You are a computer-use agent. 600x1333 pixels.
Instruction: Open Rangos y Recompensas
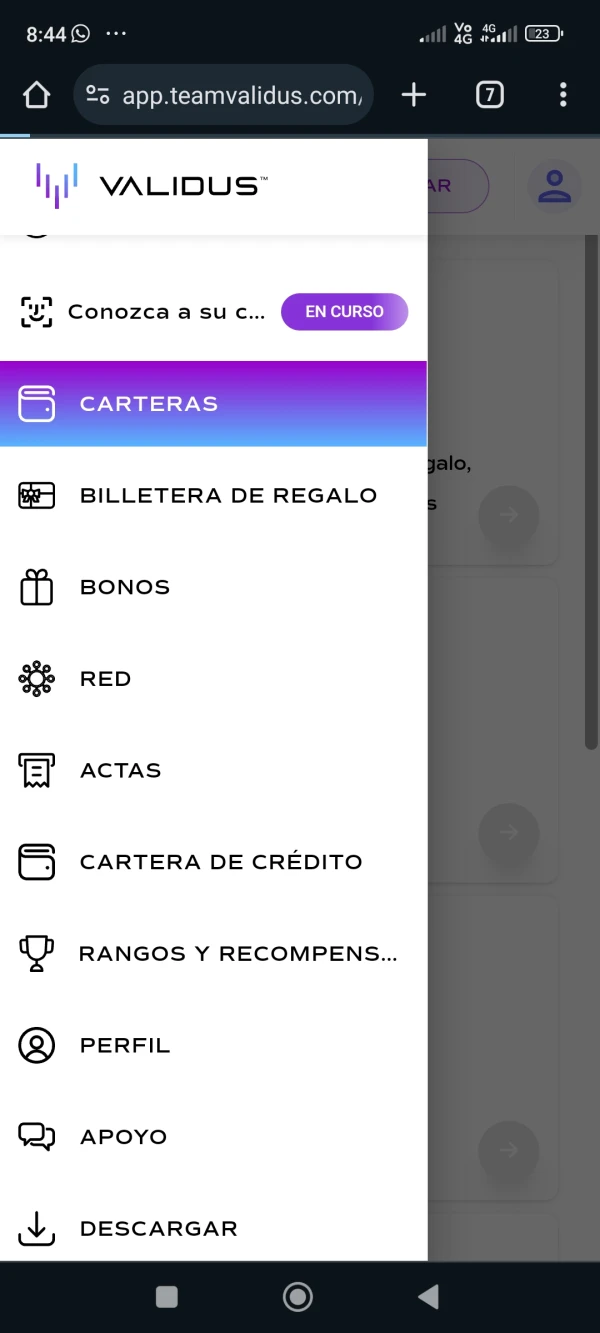pos(213,954)
